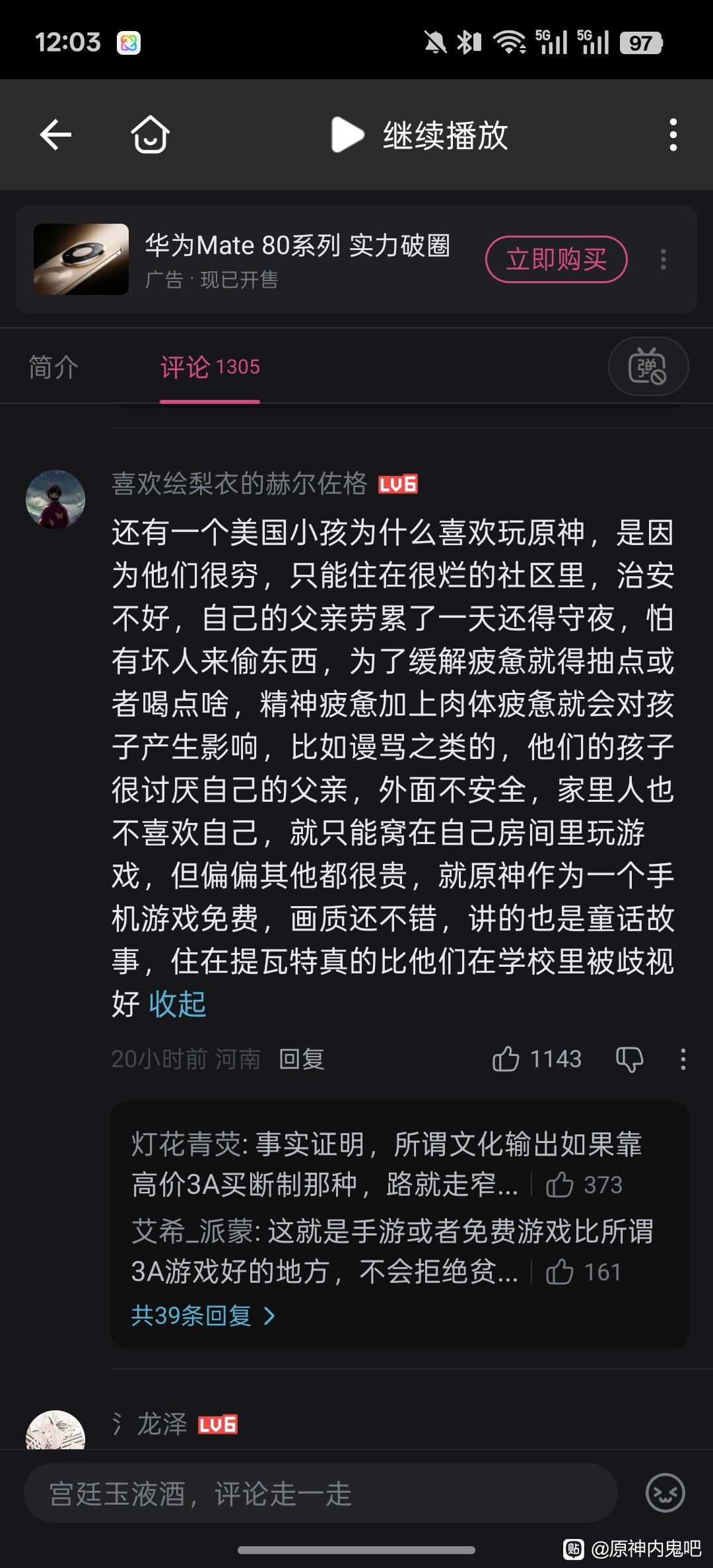Like 艾希_派蒙's reply
The height and width of the screenshot is (1568, 713).
coord(560,1272)
